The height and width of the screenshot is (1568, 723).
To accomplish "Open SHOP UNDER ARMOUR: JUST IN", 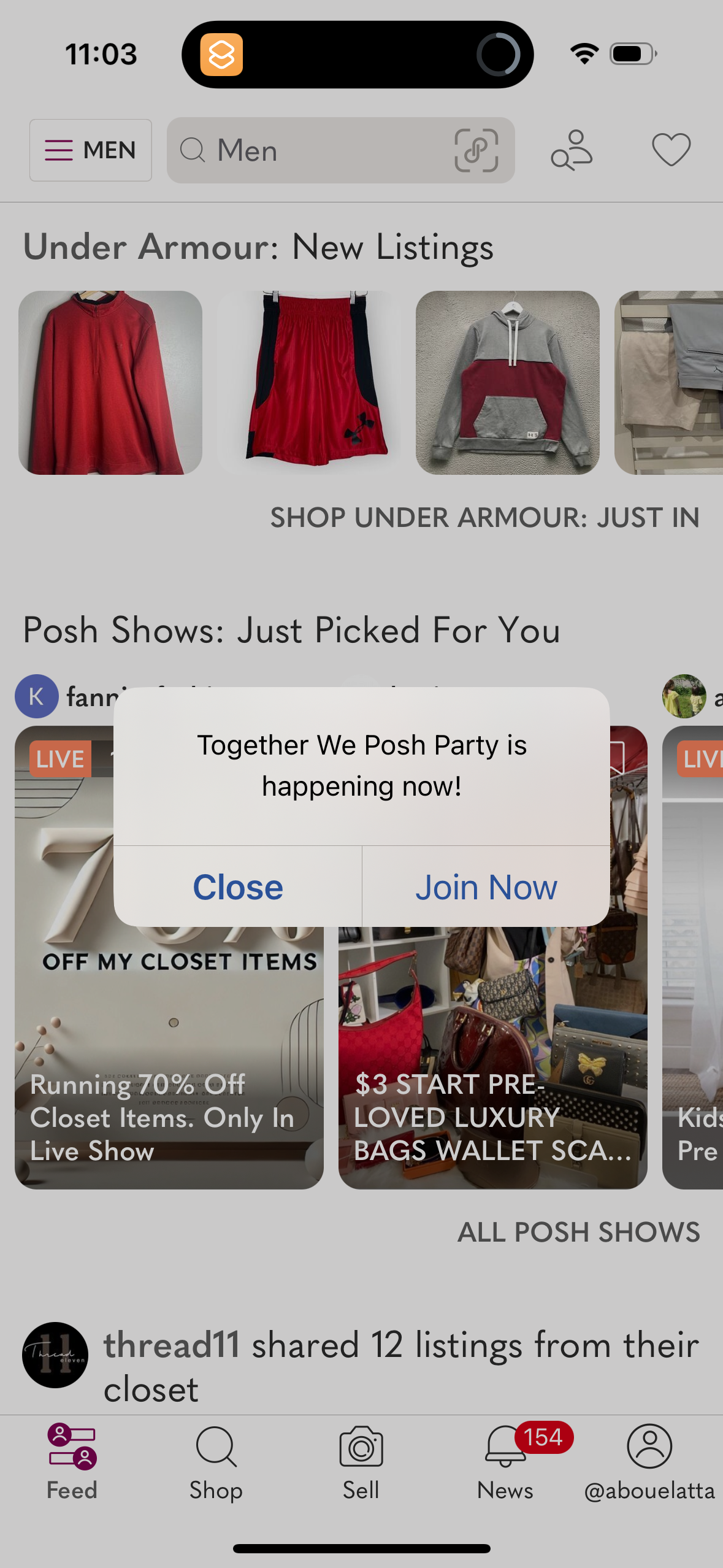I will [x=484, y=517].
